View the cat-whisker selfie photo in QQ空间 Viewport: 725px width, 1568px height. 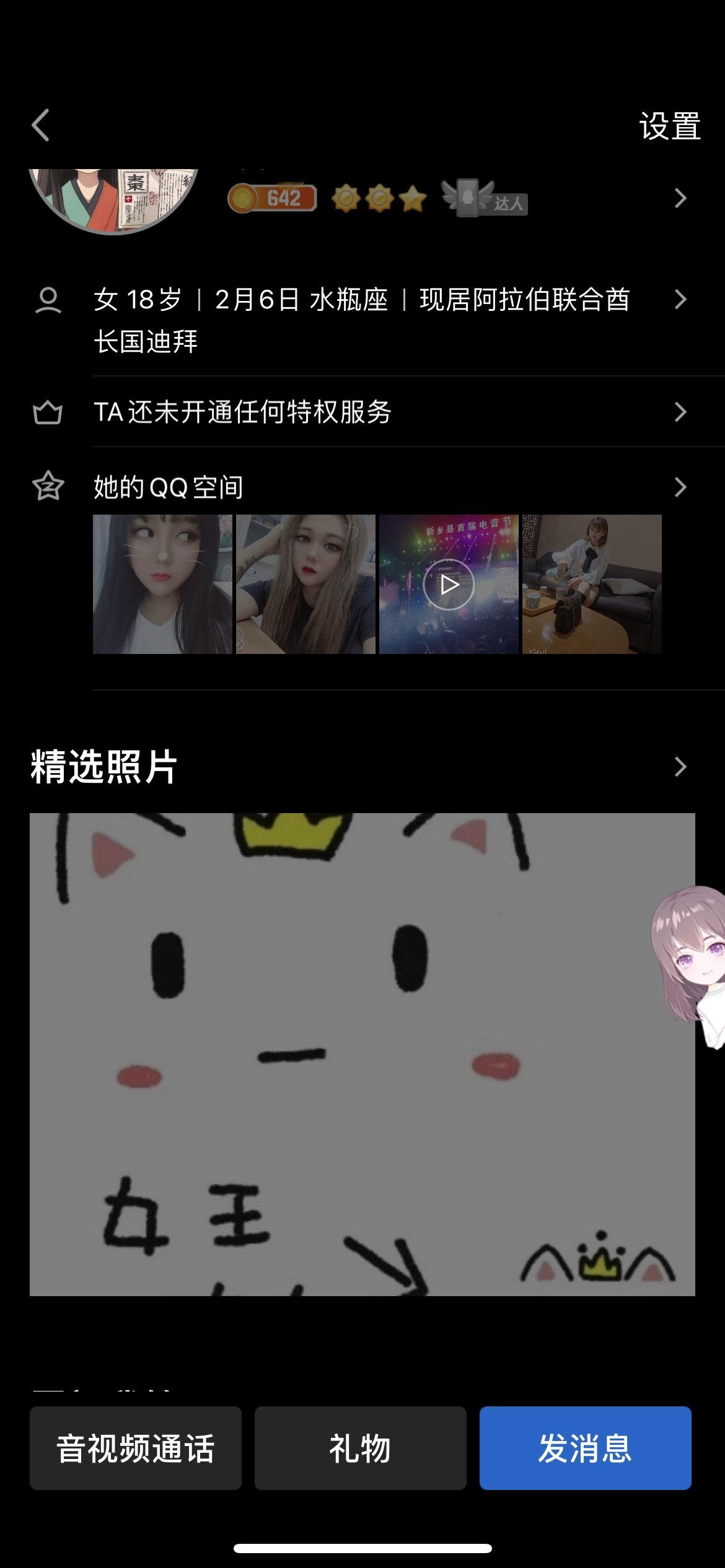(x=162, y=584)
